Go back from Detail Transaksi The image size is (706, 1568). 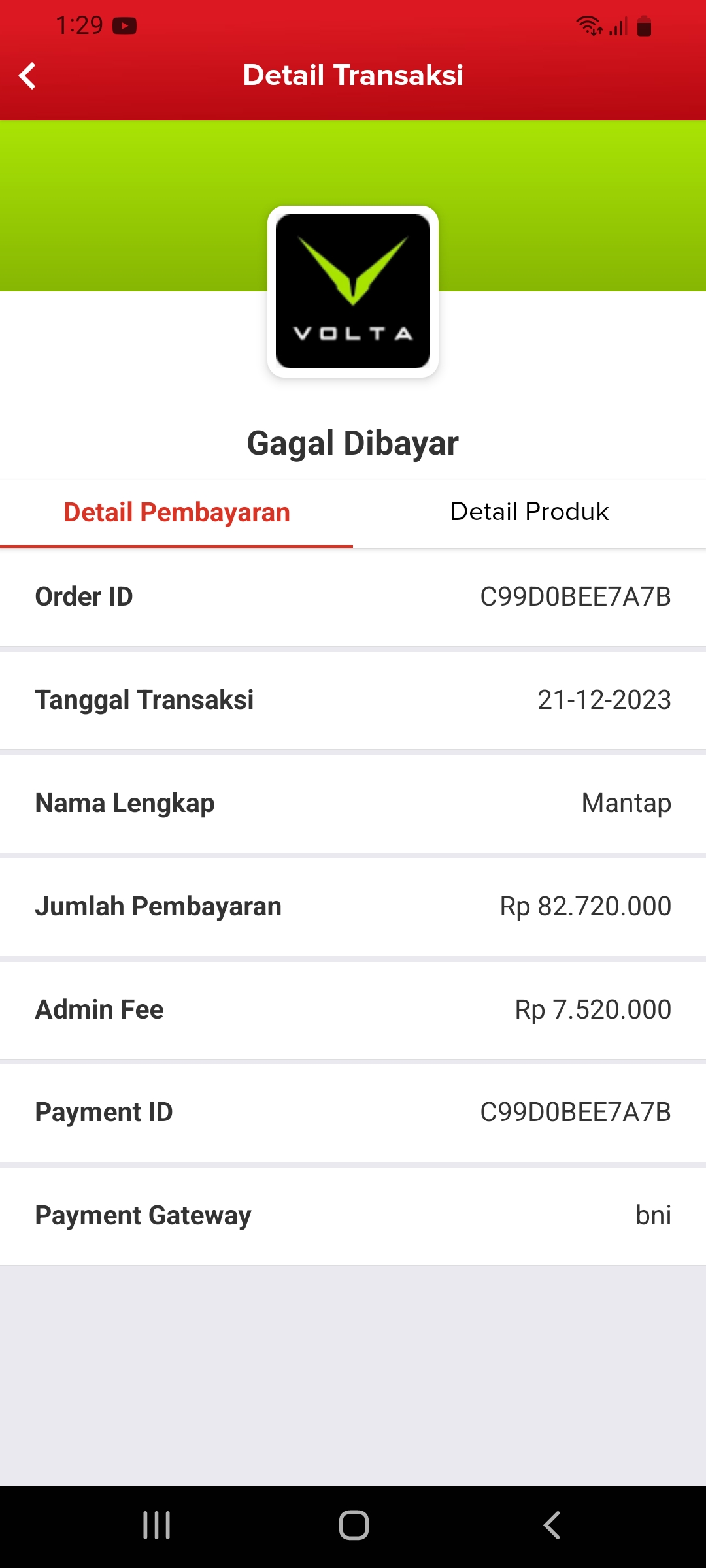point(27,76)
